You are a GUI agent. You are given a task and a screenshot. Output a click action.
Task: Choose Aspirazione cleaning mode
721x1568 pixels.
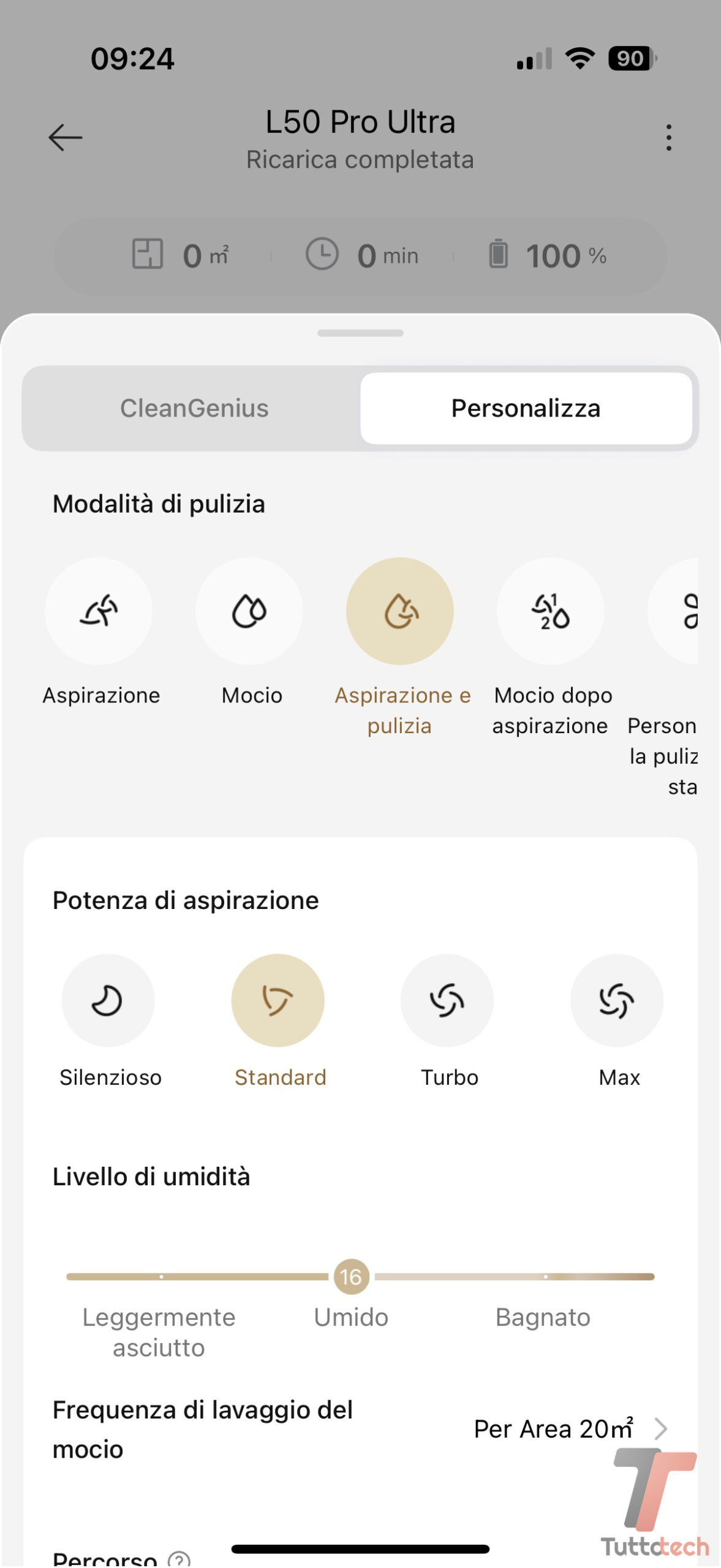pos(99,611)
